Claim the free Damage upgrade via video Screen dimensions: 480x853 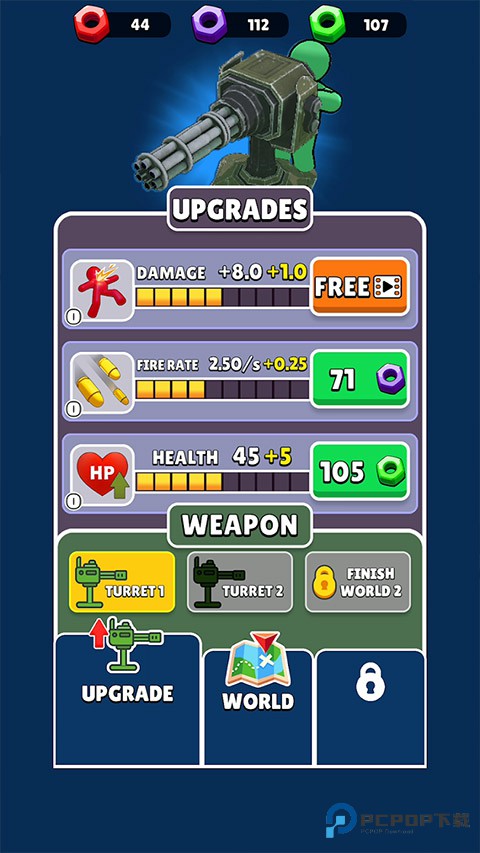coord(360,287)
